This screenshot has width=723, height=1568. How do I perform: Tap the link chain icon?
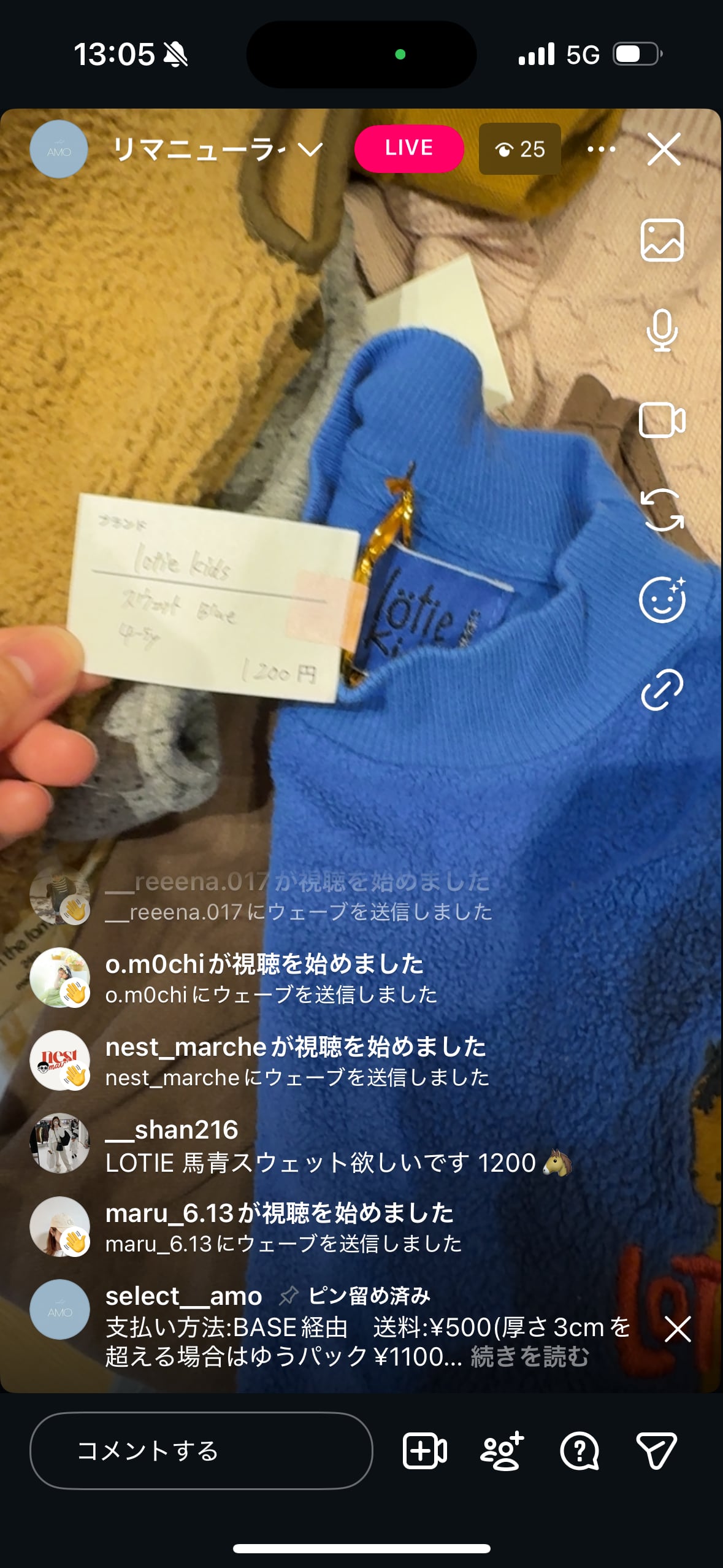(662, 690)
